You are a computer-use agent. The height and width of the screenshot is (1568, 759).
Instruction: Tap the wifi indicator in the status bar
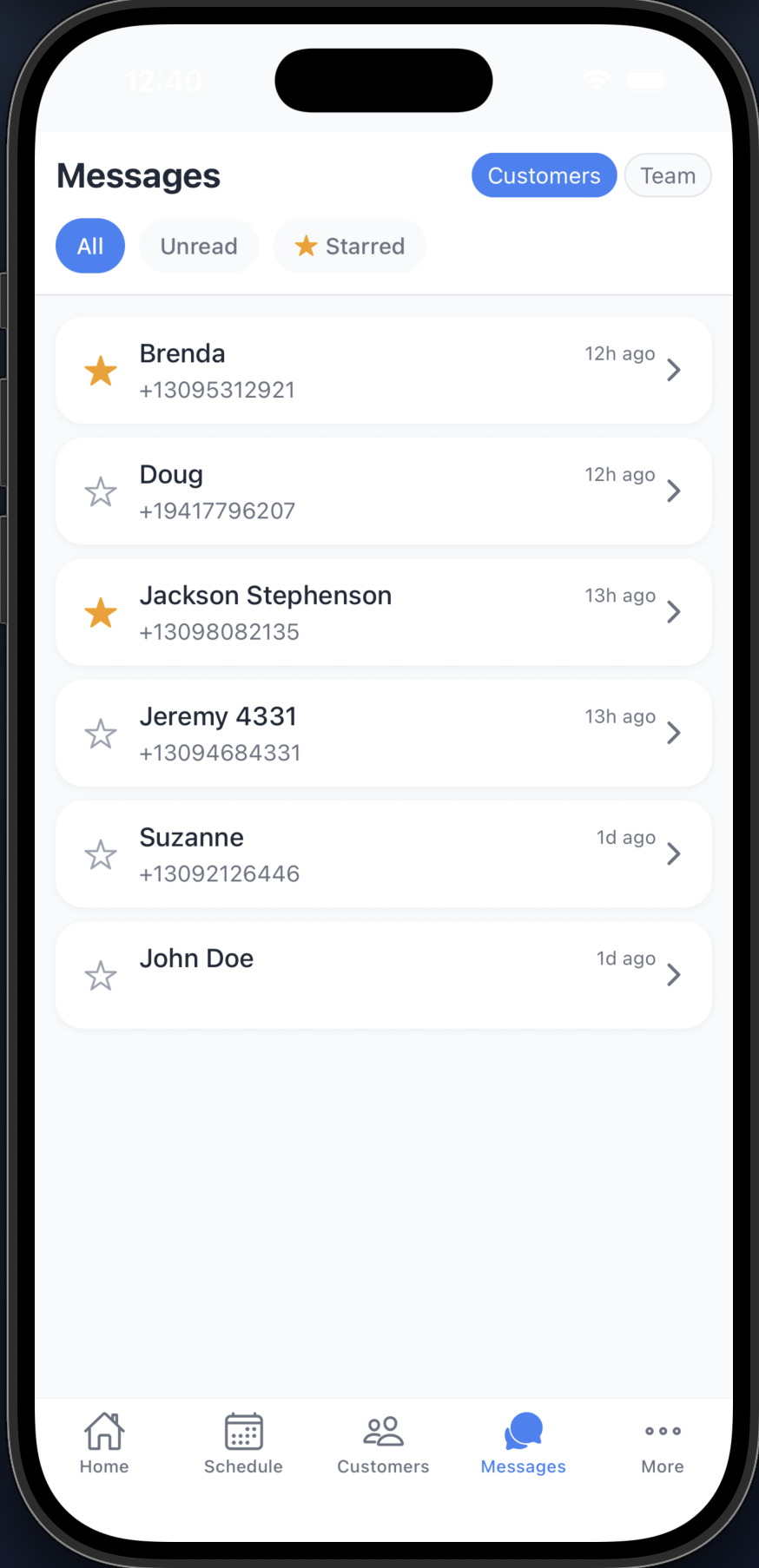[x=596, y=80]
